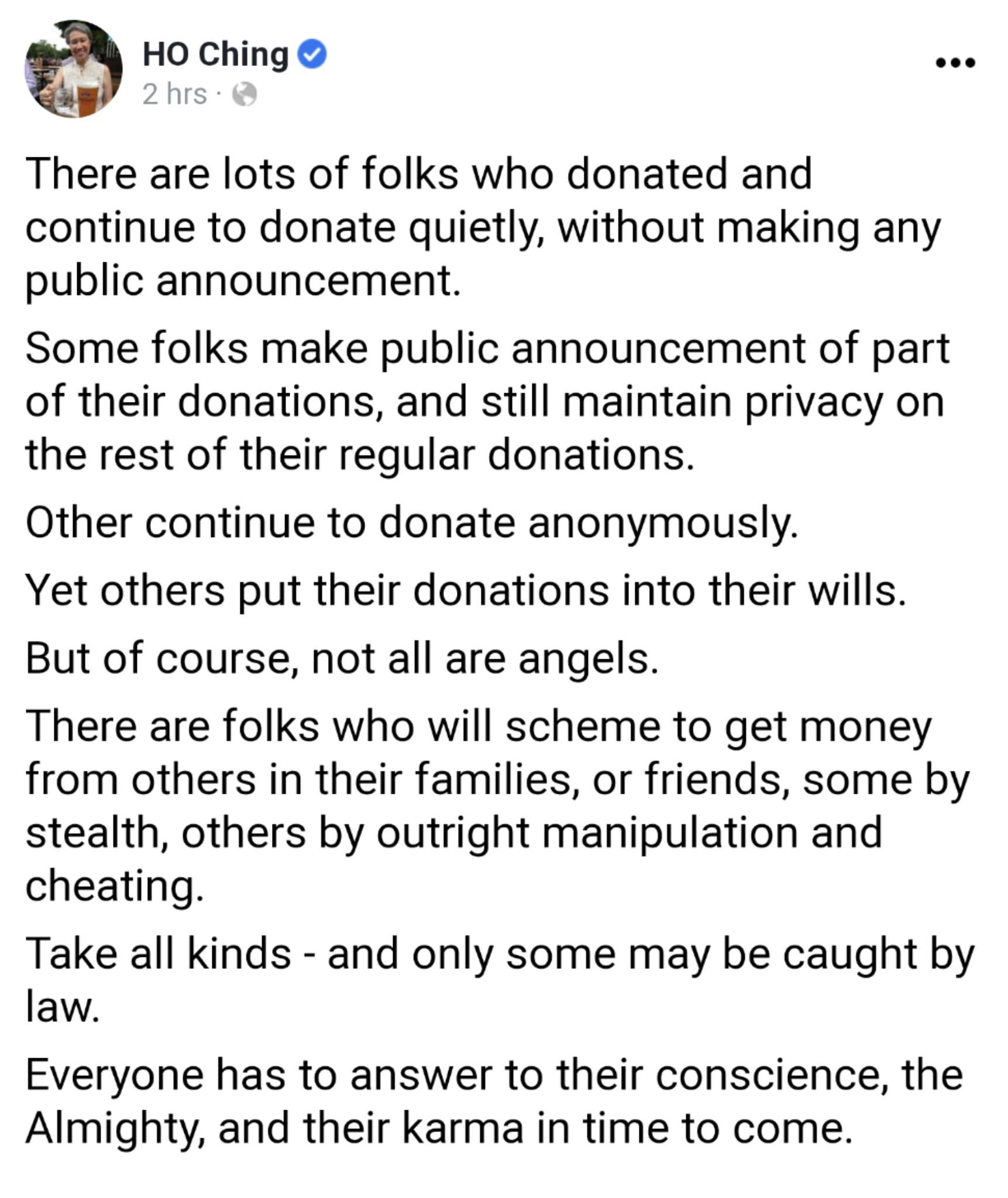Open the post's 2 hrs timestamp

point(174,94)
